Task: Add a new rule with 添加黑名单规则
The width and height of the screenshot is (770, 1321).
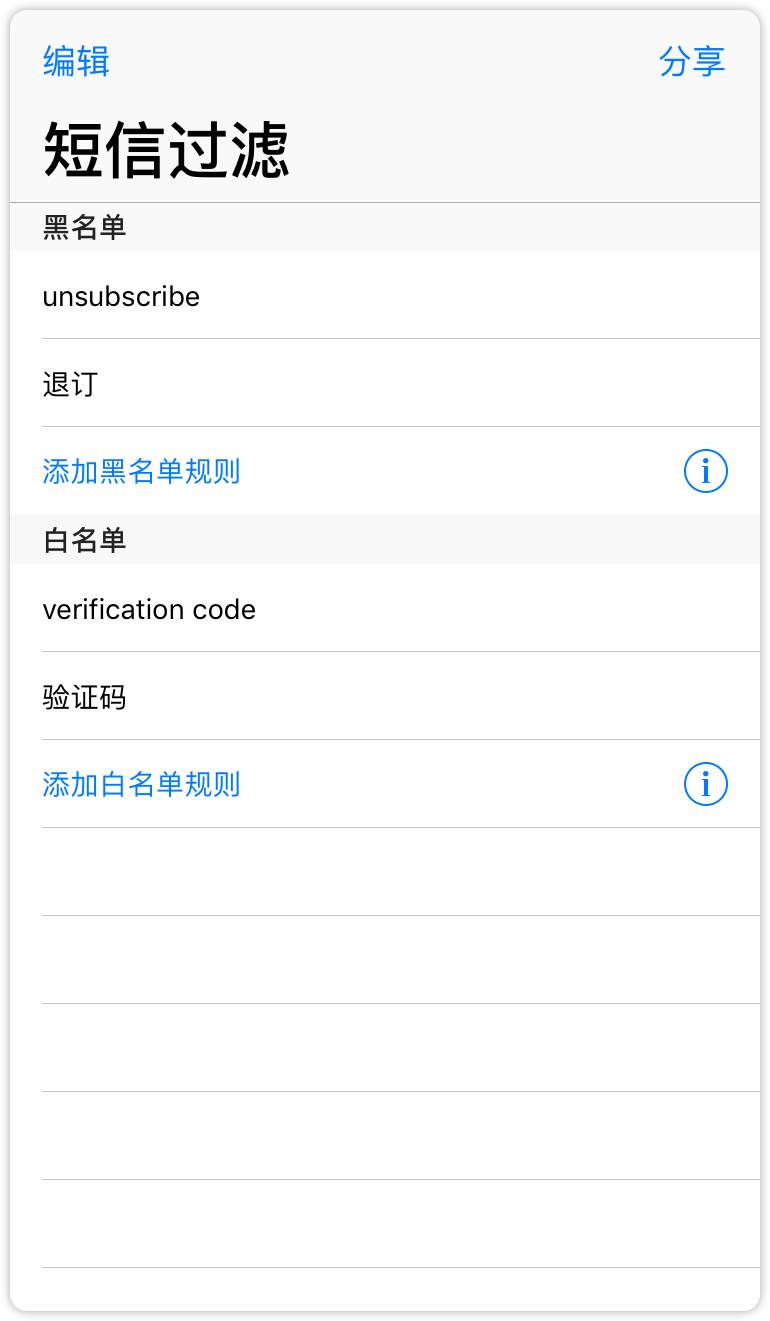Action: (x=141, y=471)
